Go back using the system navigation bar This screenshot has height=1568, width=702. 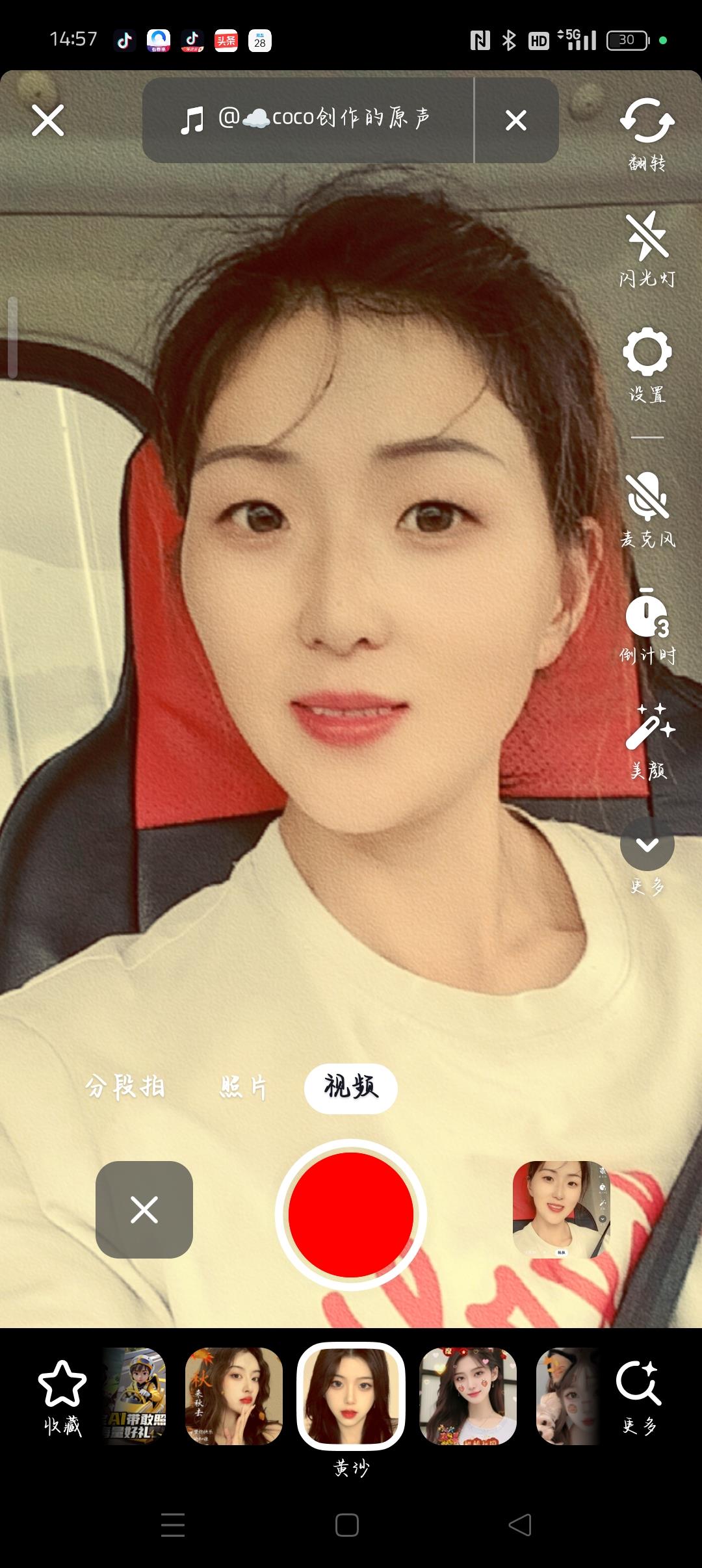519,1524
